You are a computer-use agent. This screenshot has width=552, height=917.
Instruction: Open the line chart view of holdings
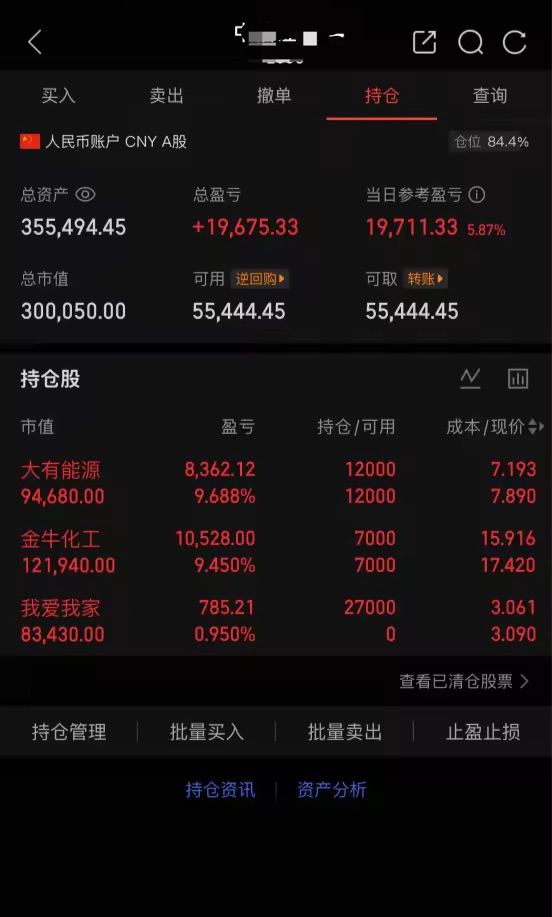coord(470,379)
